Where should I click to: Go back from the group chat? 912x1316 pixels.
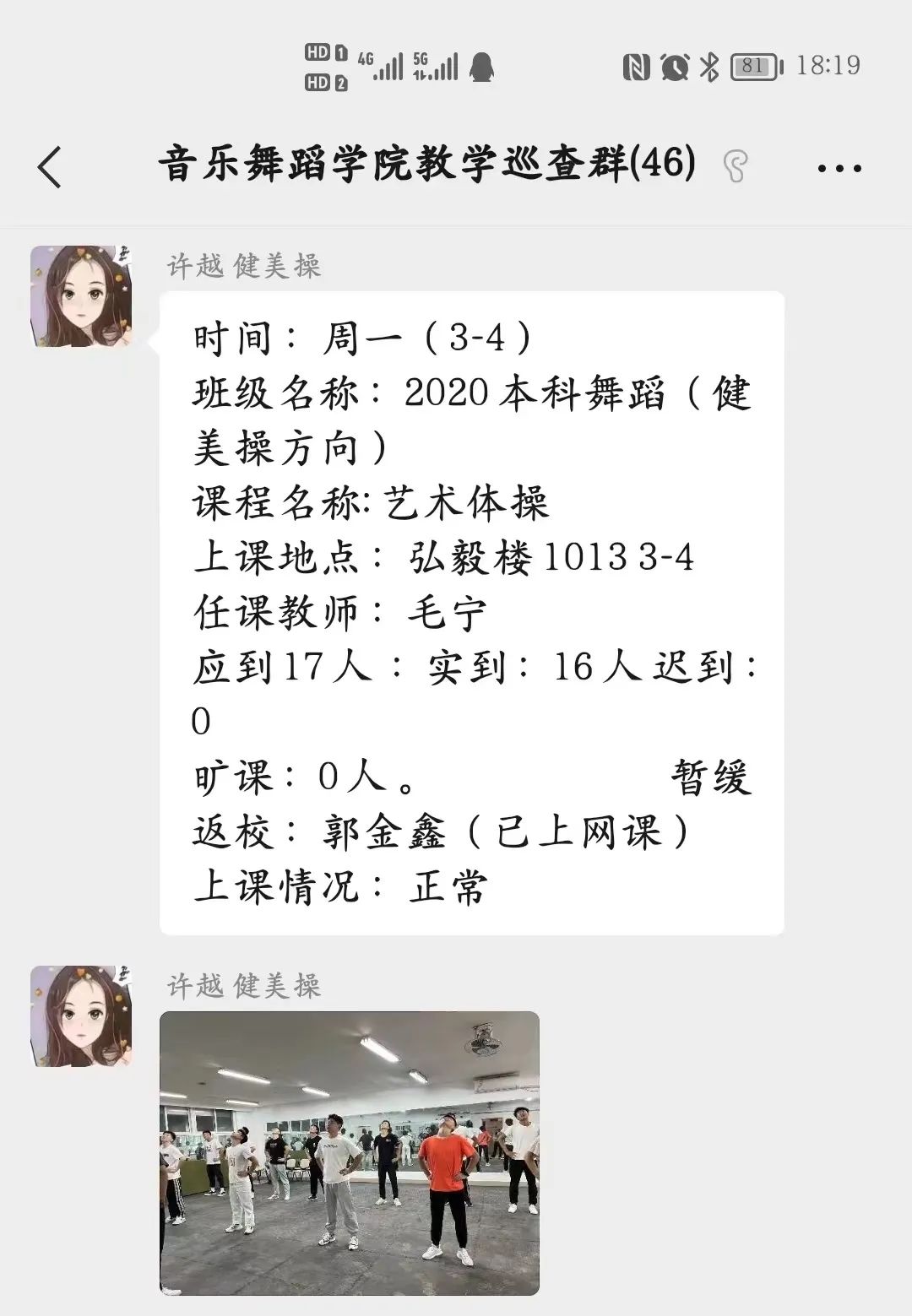click(50, 166)
